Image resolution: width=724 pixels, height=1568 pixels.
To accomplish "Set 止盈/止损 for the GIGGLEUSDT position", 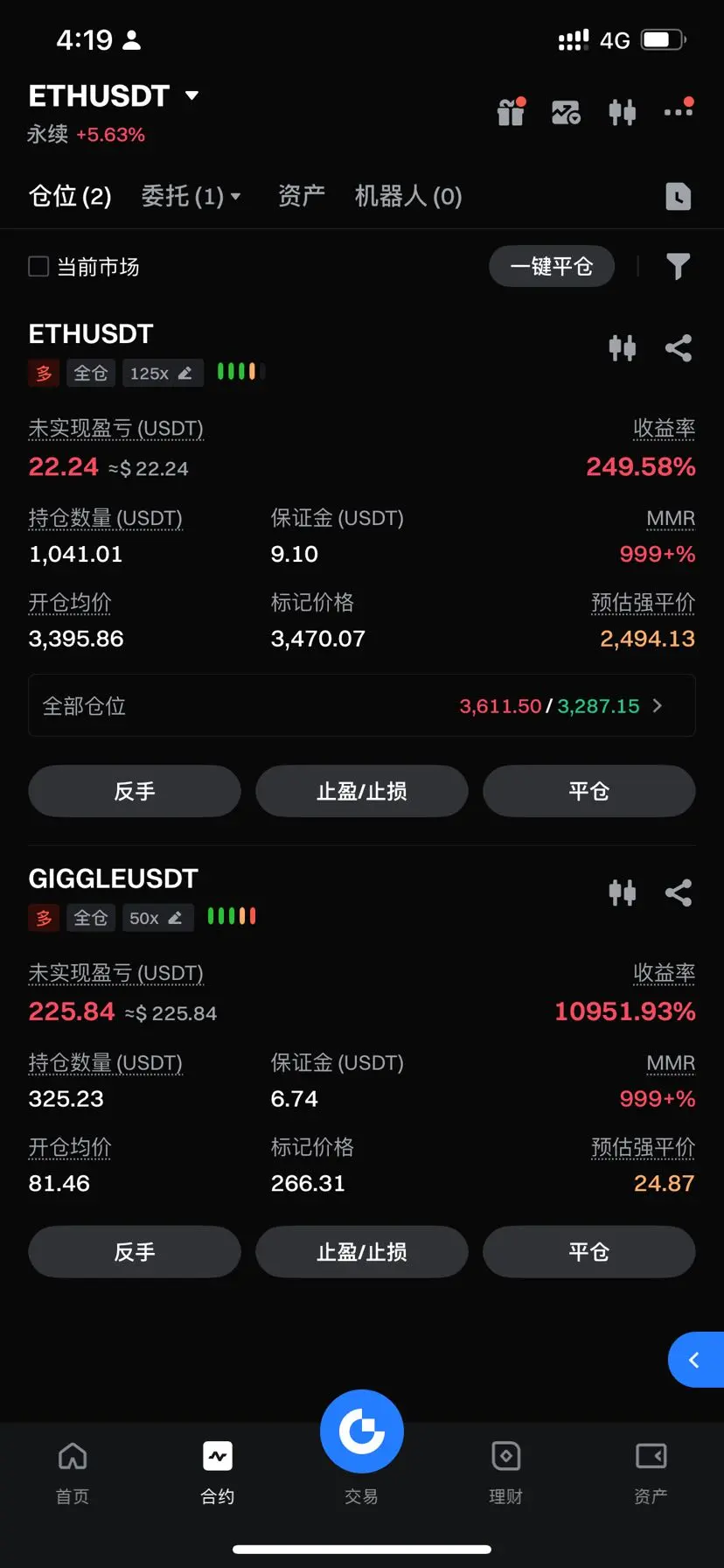I will click(x=362, y=1252).
